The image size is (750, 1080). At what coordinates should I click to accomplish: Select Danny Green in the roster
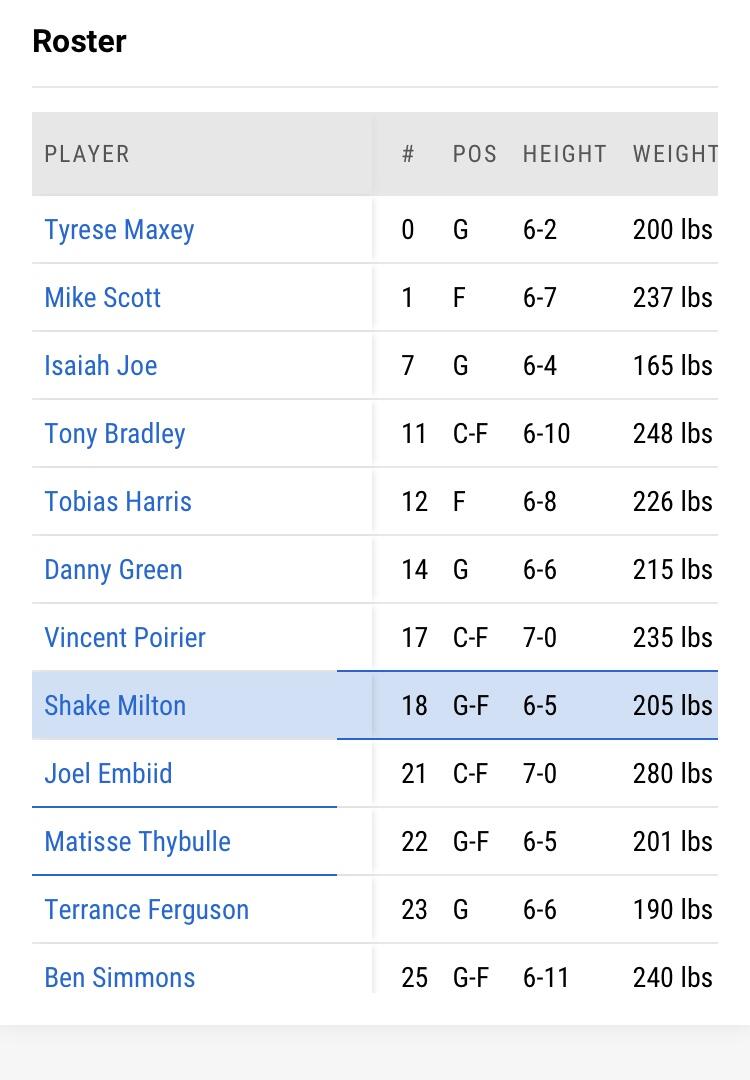pos(114,570)
